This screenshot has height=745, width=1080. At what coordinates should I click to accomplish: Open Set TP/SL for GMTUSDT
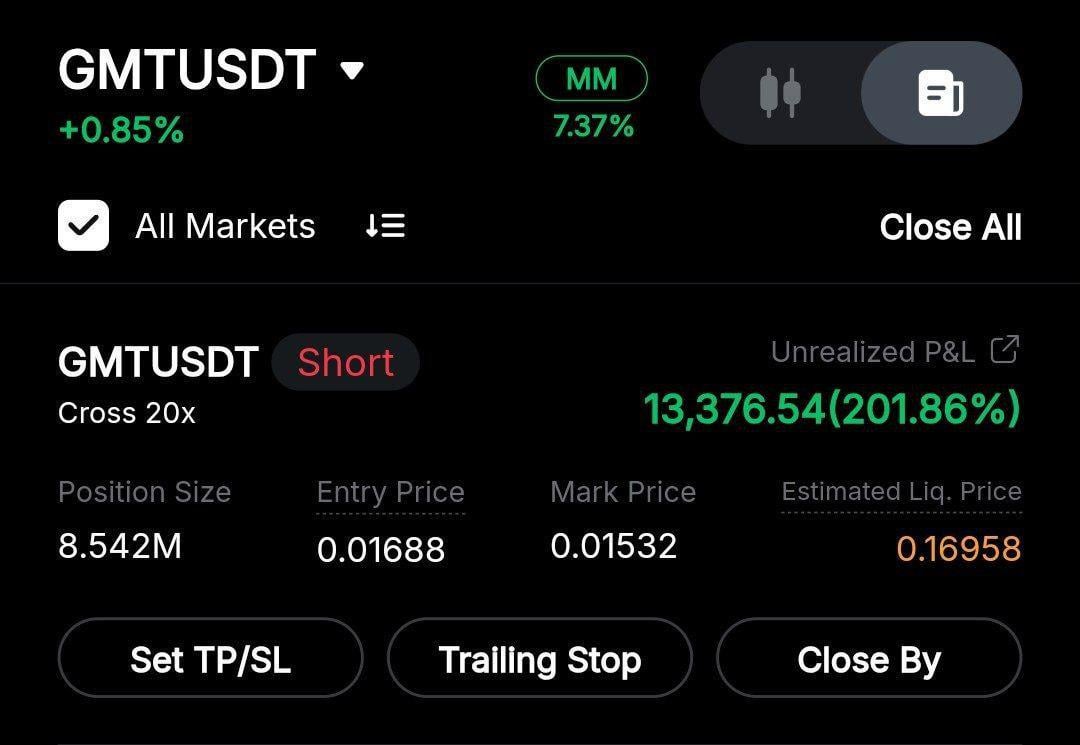[x=210, y=658]
